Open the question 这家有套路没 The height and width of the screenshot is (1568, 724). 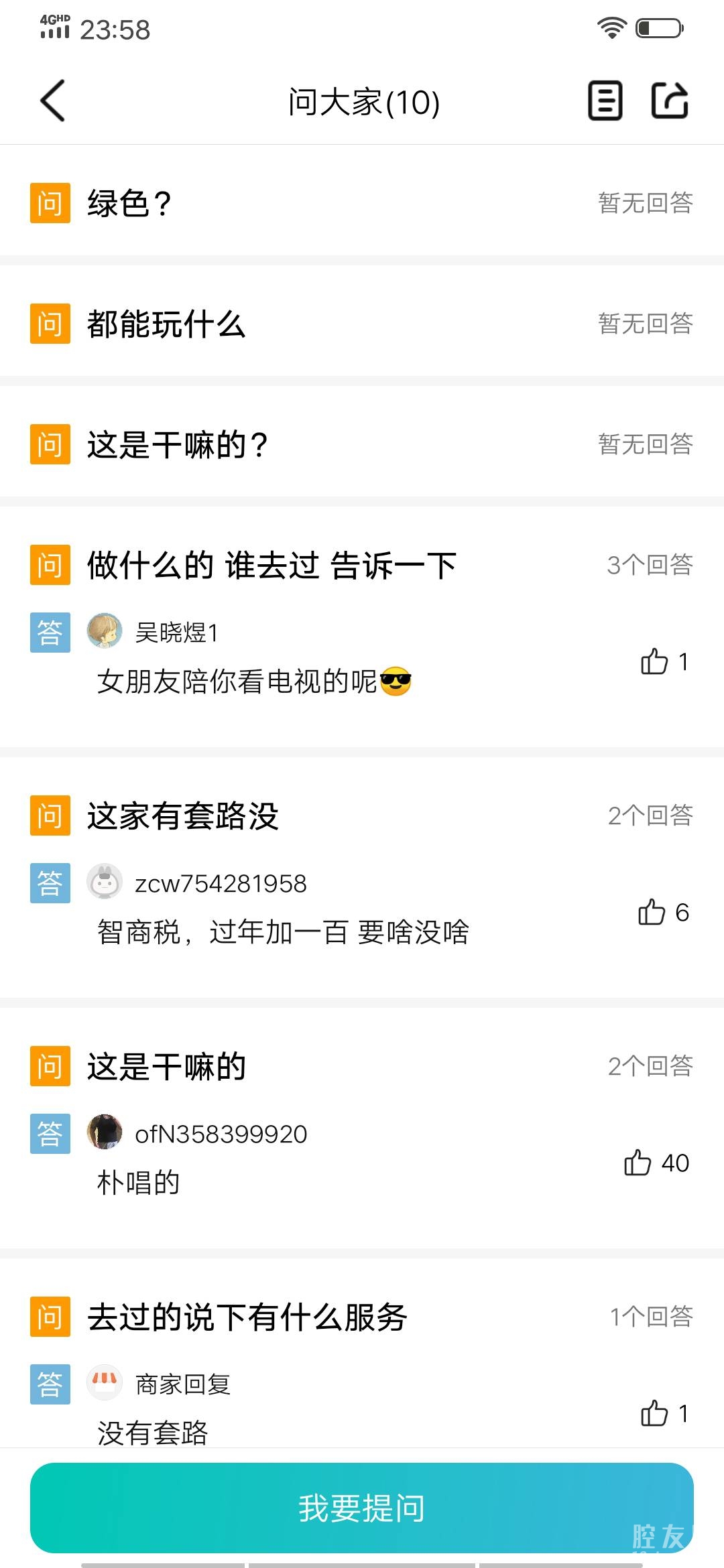pos(183,815)
